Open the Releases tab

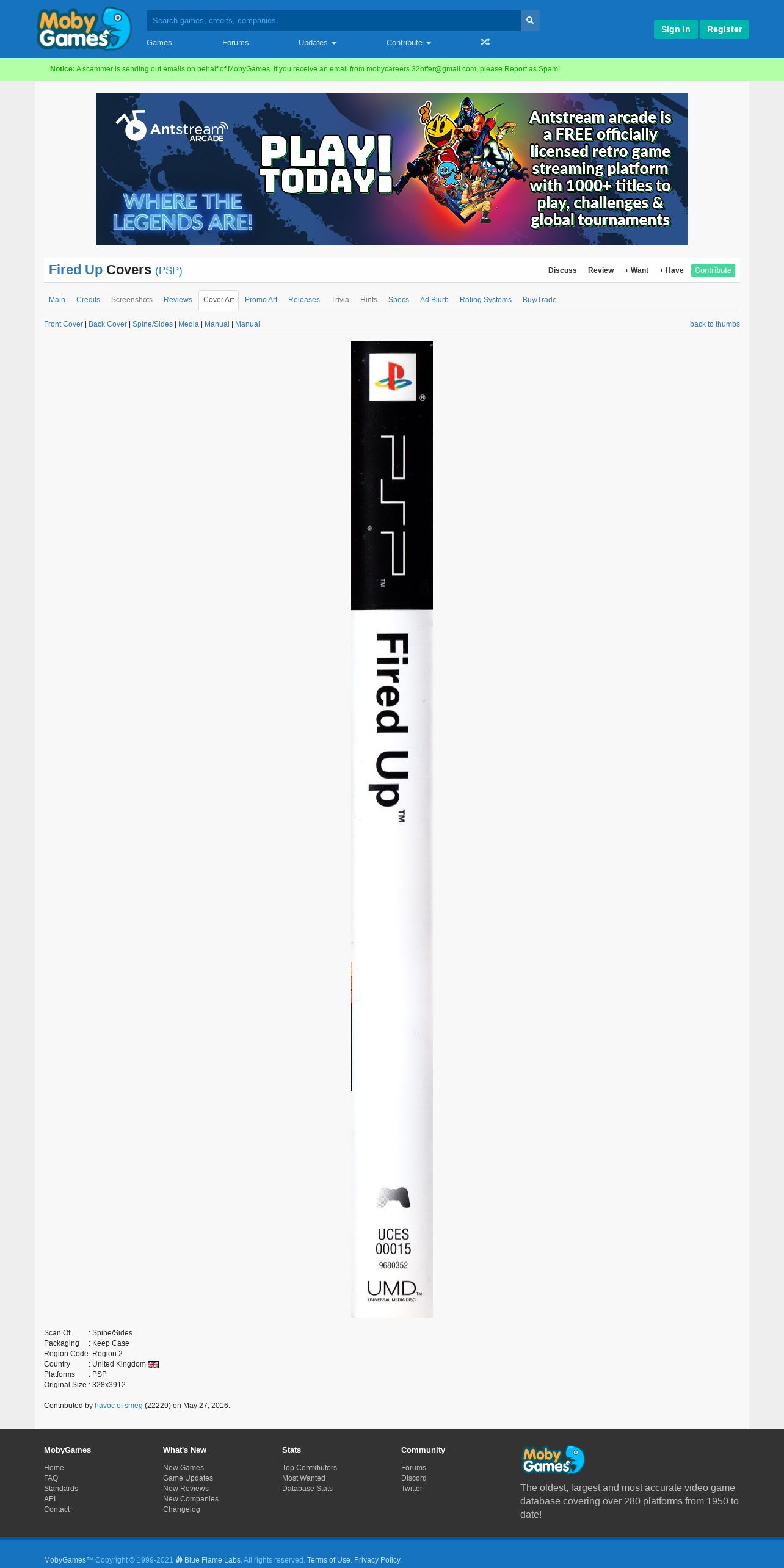click(x=304, y=300)
